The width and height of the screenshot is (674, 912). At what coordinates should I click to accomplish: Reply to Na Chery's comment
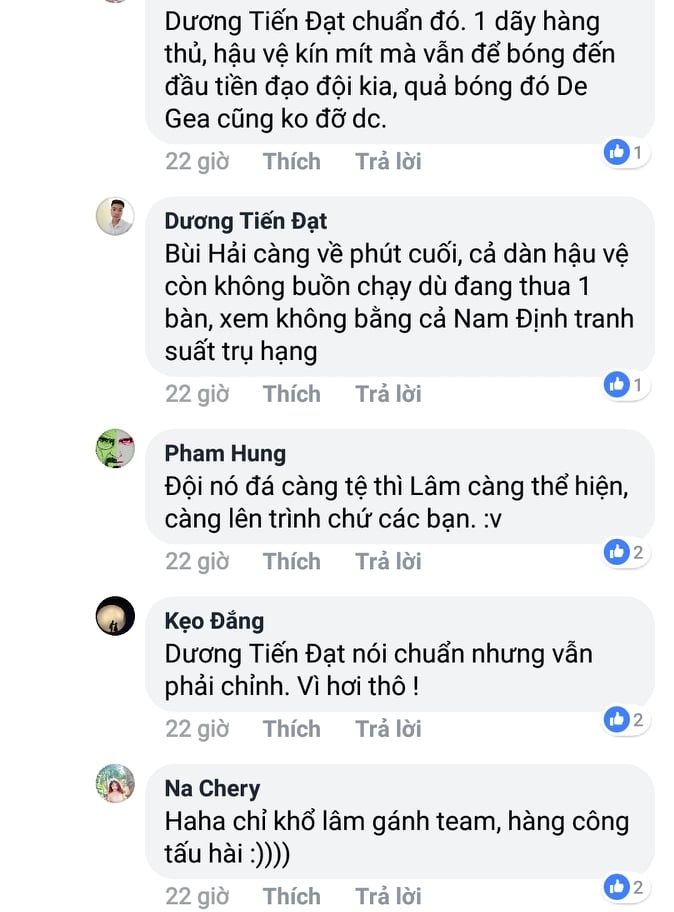click(x=388, y=896)
